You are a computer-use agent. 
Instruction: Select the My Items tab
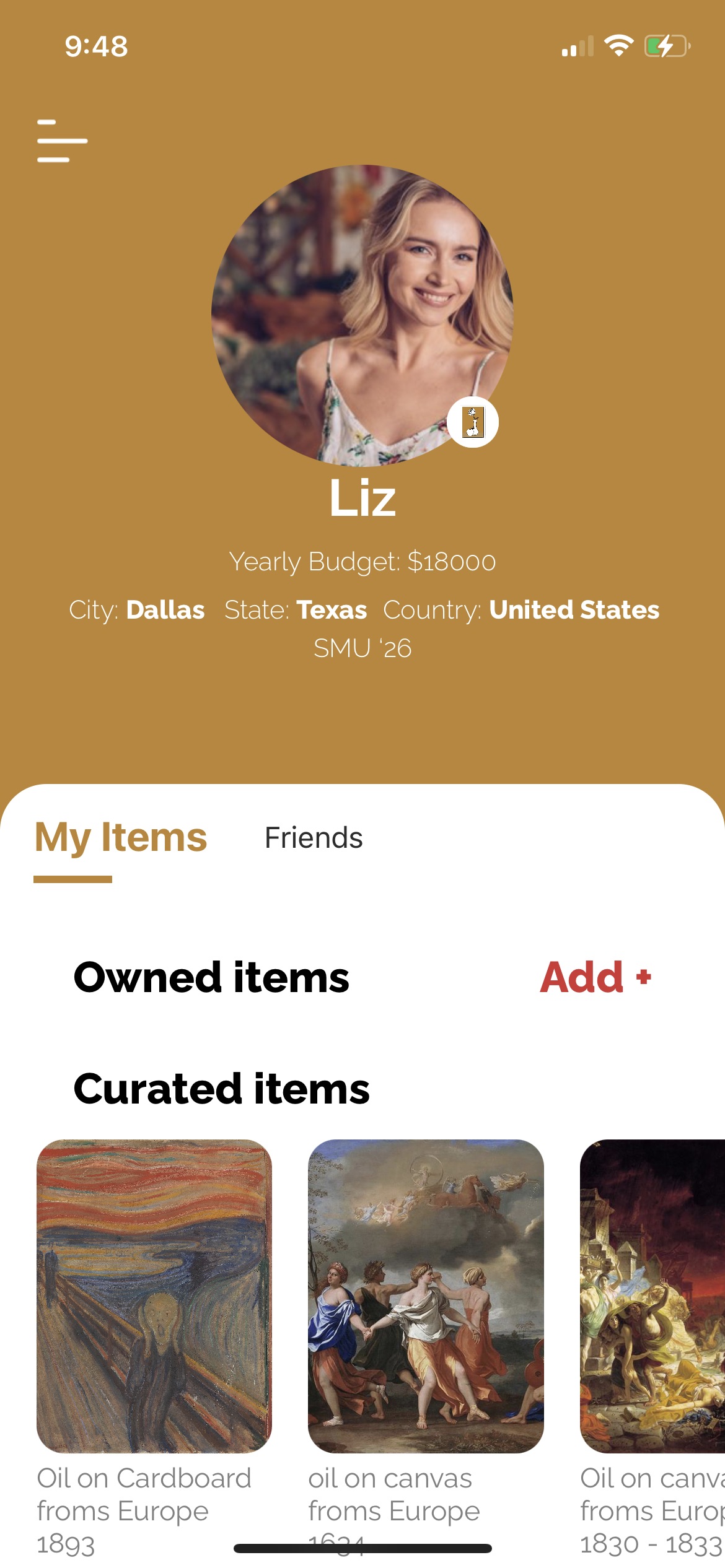tap(121, 838)
